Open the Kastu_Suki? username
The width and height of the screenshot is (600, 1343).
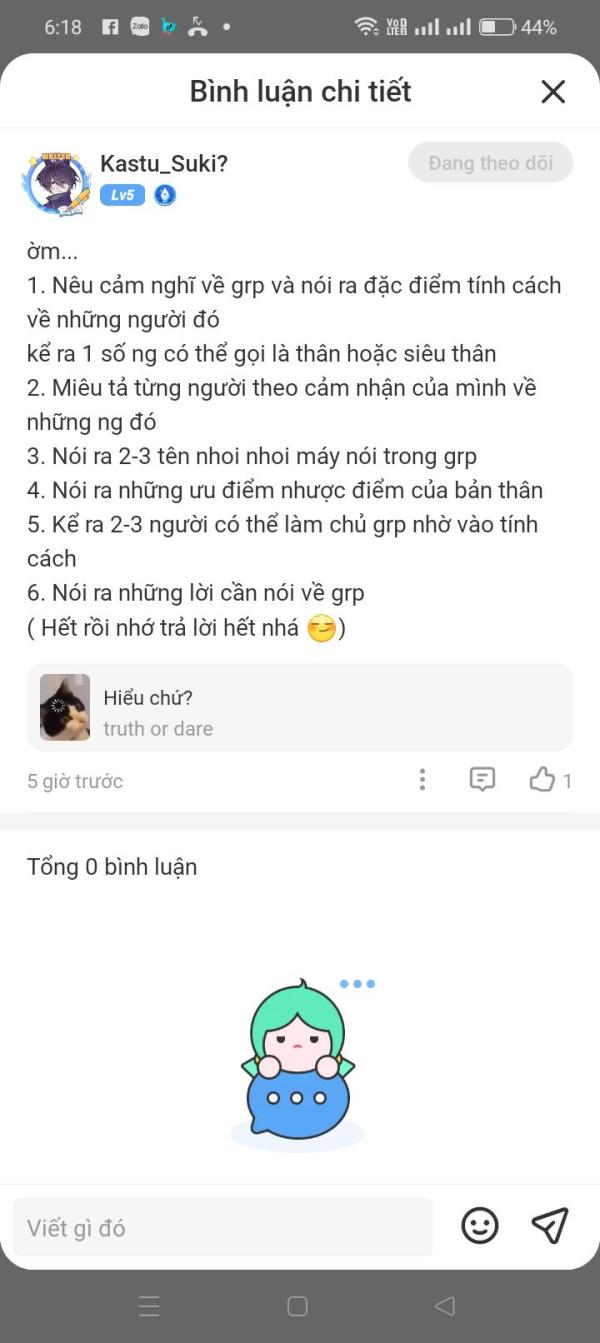tap(164, 163)
